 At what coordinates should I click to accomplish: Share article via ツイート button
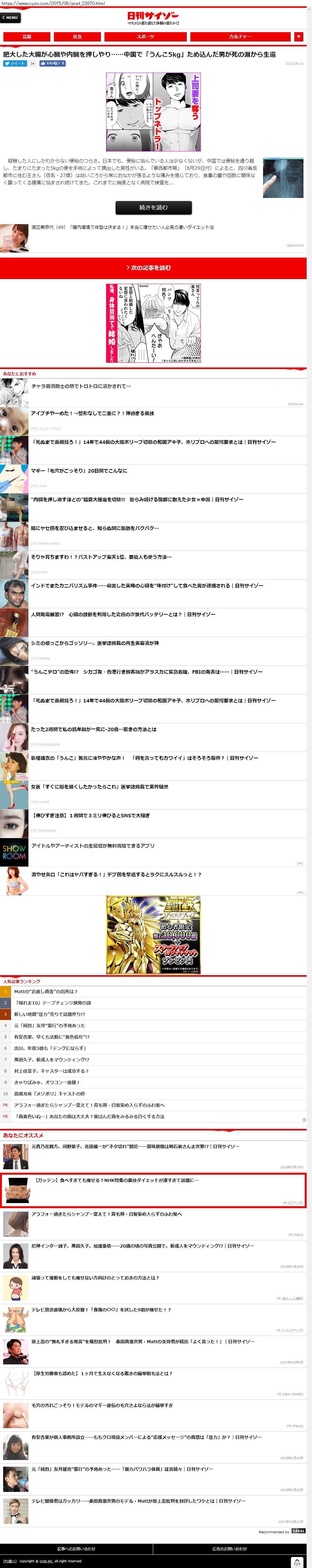click(15, 63)
